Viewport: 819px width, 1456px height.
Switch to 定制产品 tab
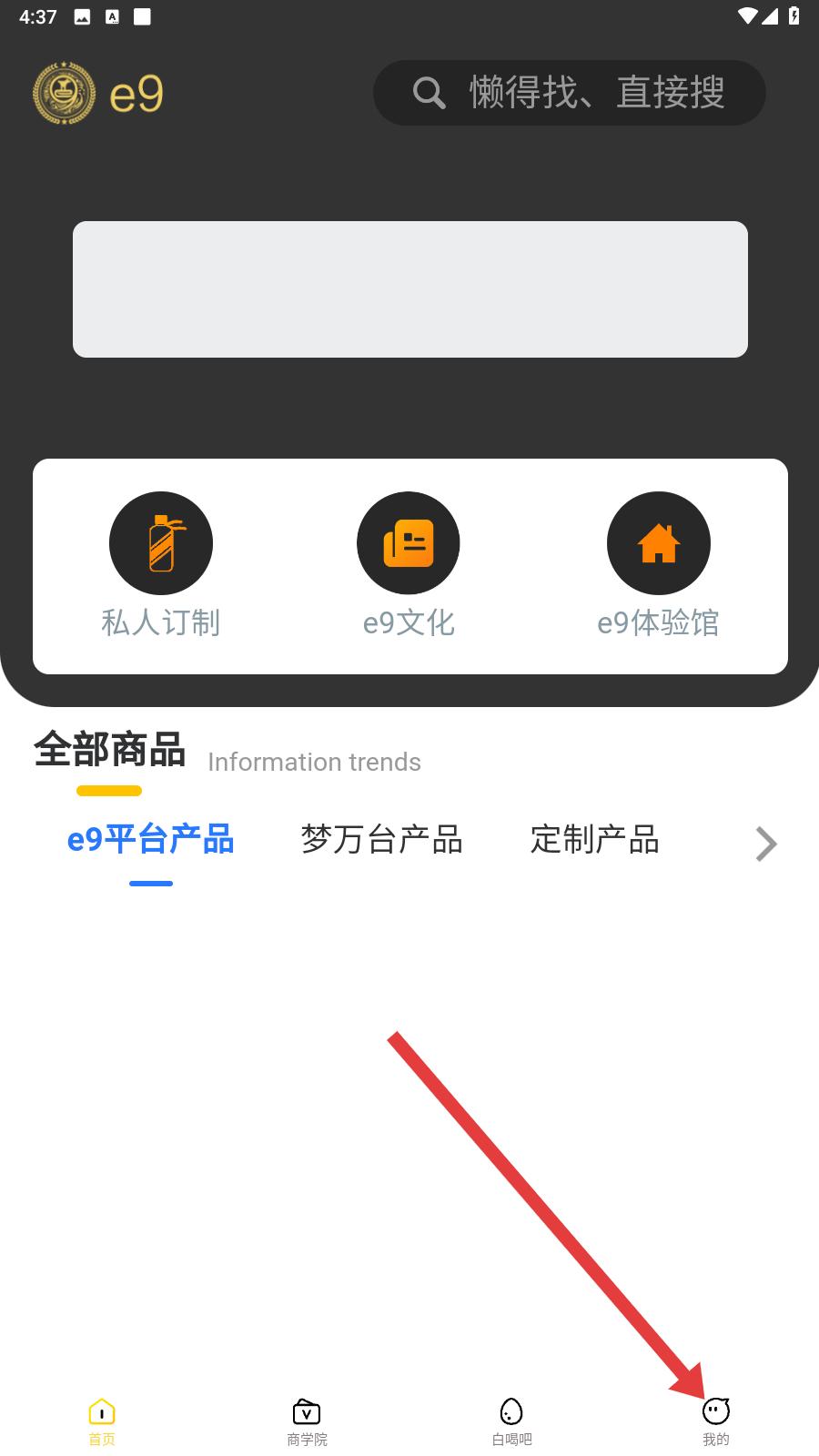coord(594,839)
